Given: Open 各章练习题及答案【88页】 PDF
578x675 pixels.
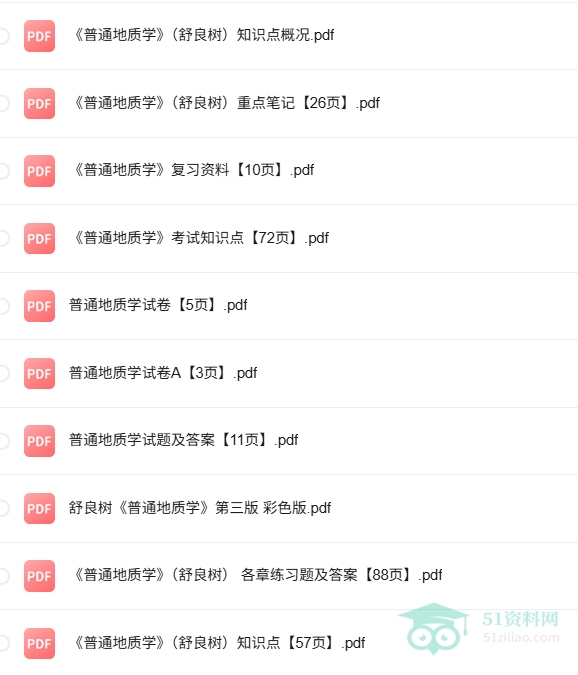Looking at the screenshot, I should 258,576.
